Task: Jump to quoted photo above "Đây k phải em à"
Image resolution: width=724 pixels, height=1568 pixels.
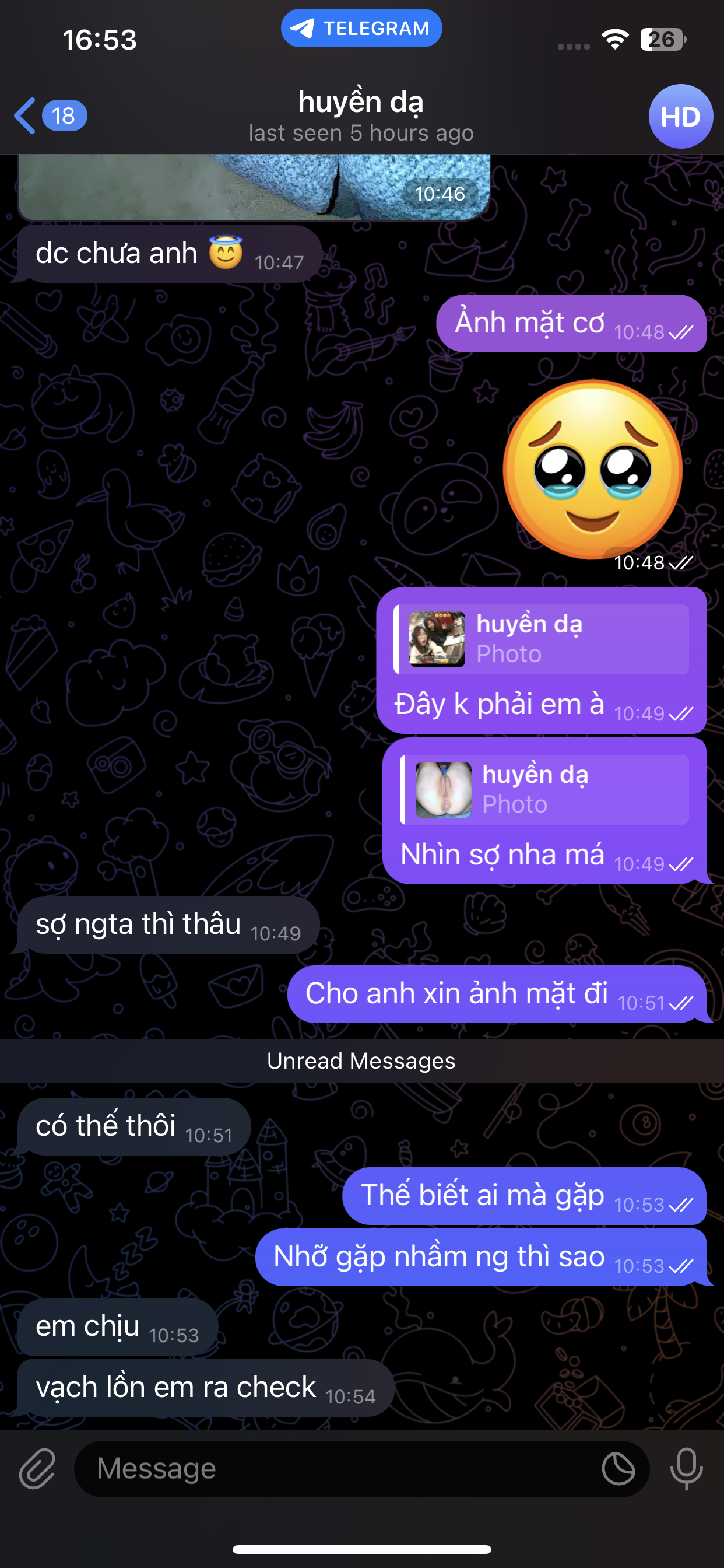Action: [542, 639]
